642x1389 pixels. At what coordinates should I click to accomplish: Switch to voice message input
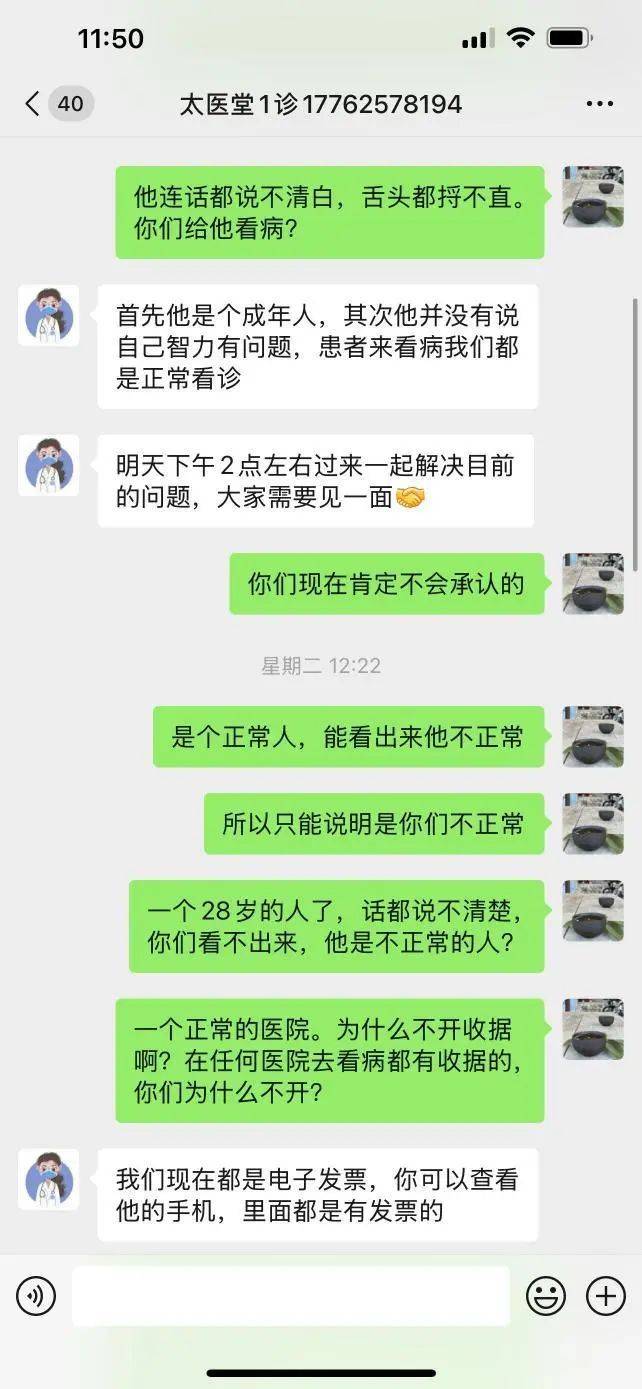point(36,1297)
